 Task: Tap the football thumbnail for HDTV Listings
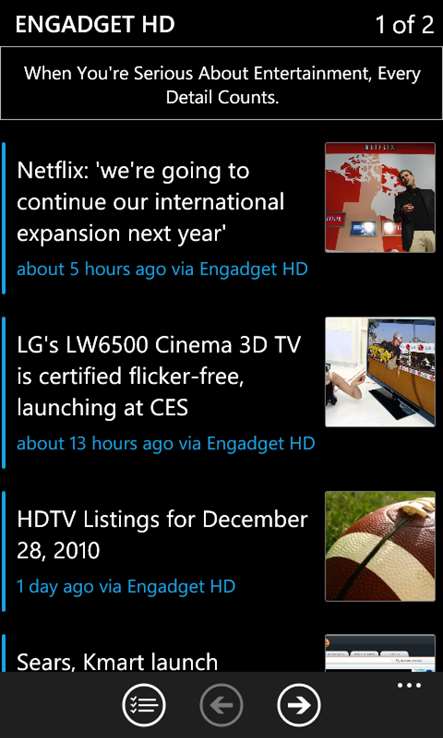click(x=380, y=546)
